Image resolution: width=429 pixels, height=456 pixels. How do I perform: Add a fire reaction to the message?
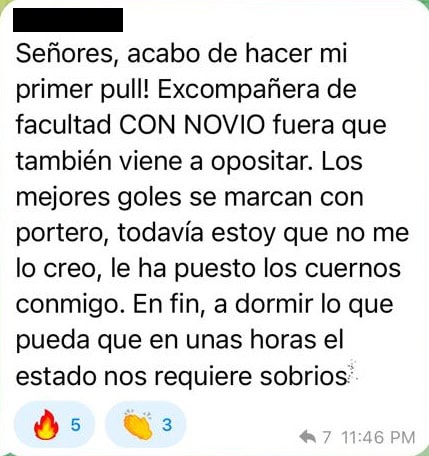[55, 425]
